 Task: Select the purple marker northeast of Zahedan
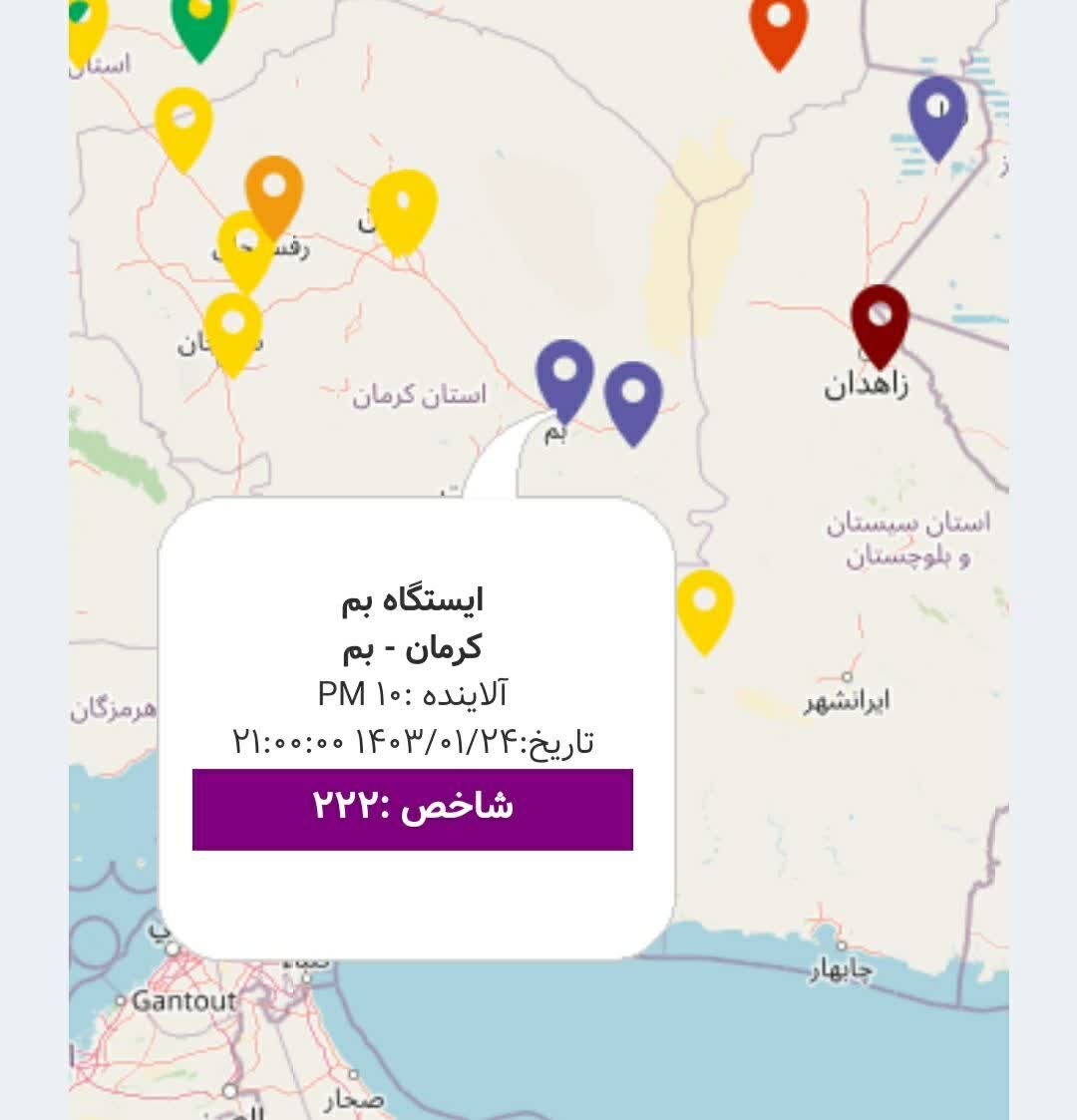pyautogui.click(x=937, y=112)
